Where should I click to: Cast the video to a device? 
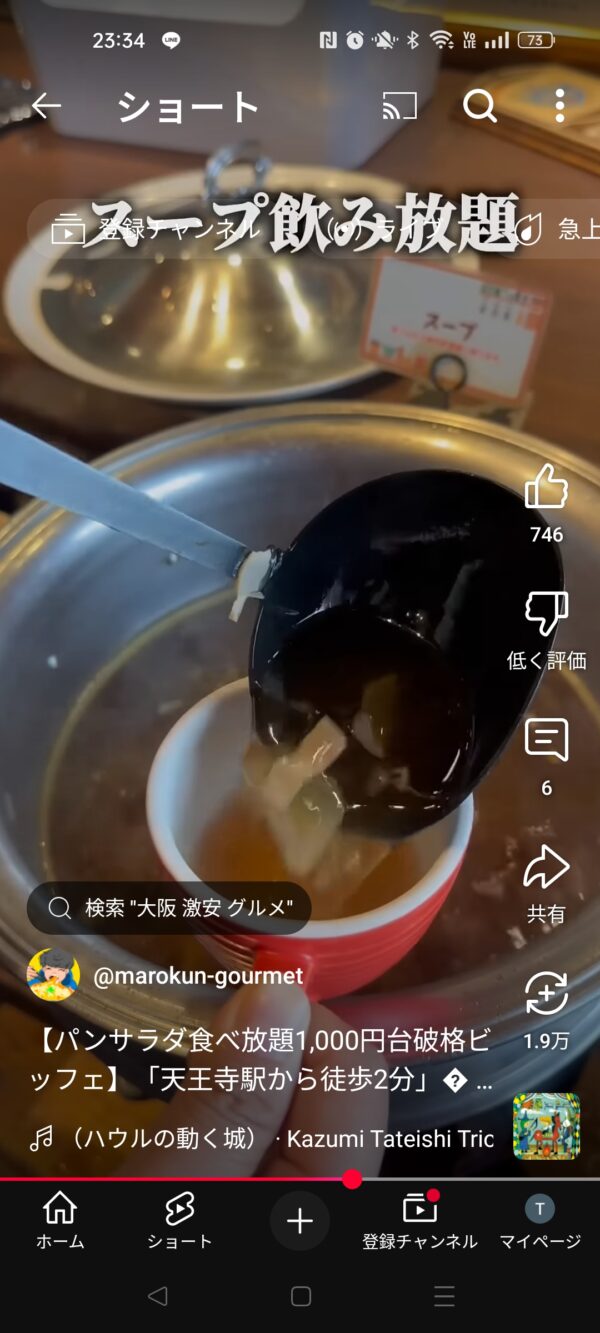tap(399, 105)
